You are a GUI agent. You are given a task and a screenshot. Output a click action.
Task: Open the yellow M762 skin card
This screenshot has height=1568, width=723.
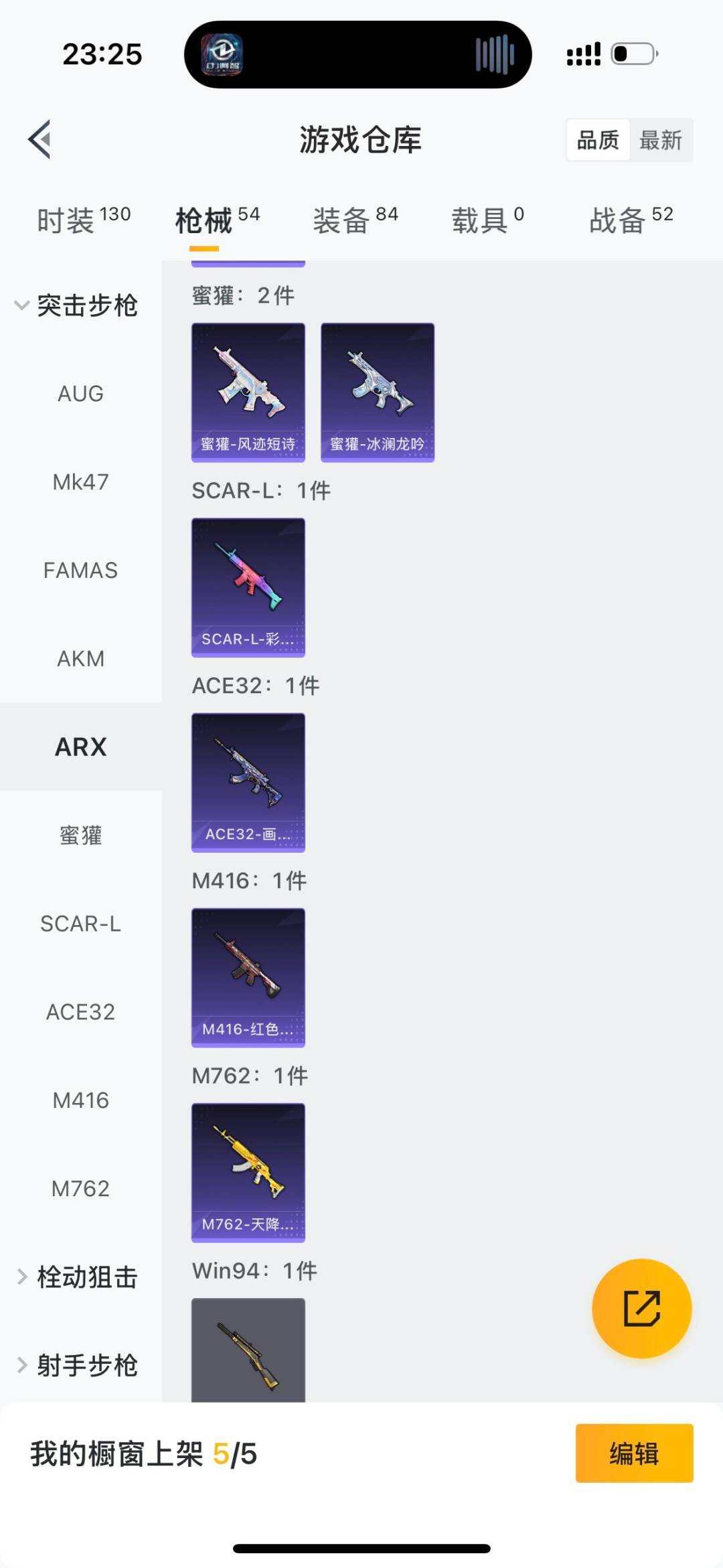(248, 1172)
